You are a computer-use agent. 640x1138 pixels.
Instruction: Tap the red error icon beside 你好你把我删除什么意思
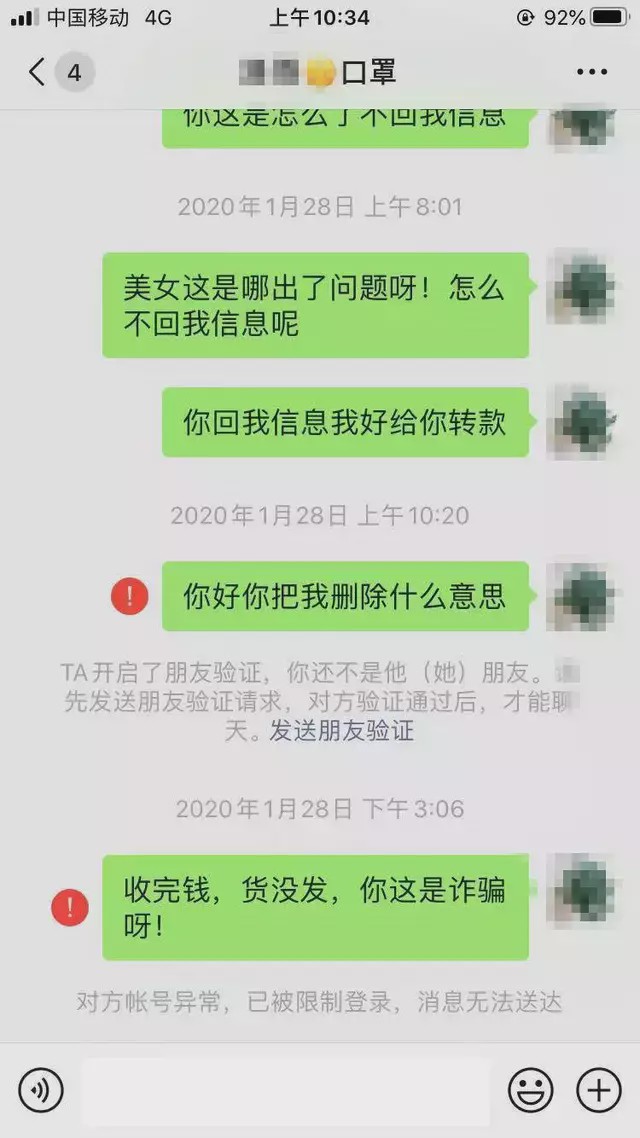[129, 597]
